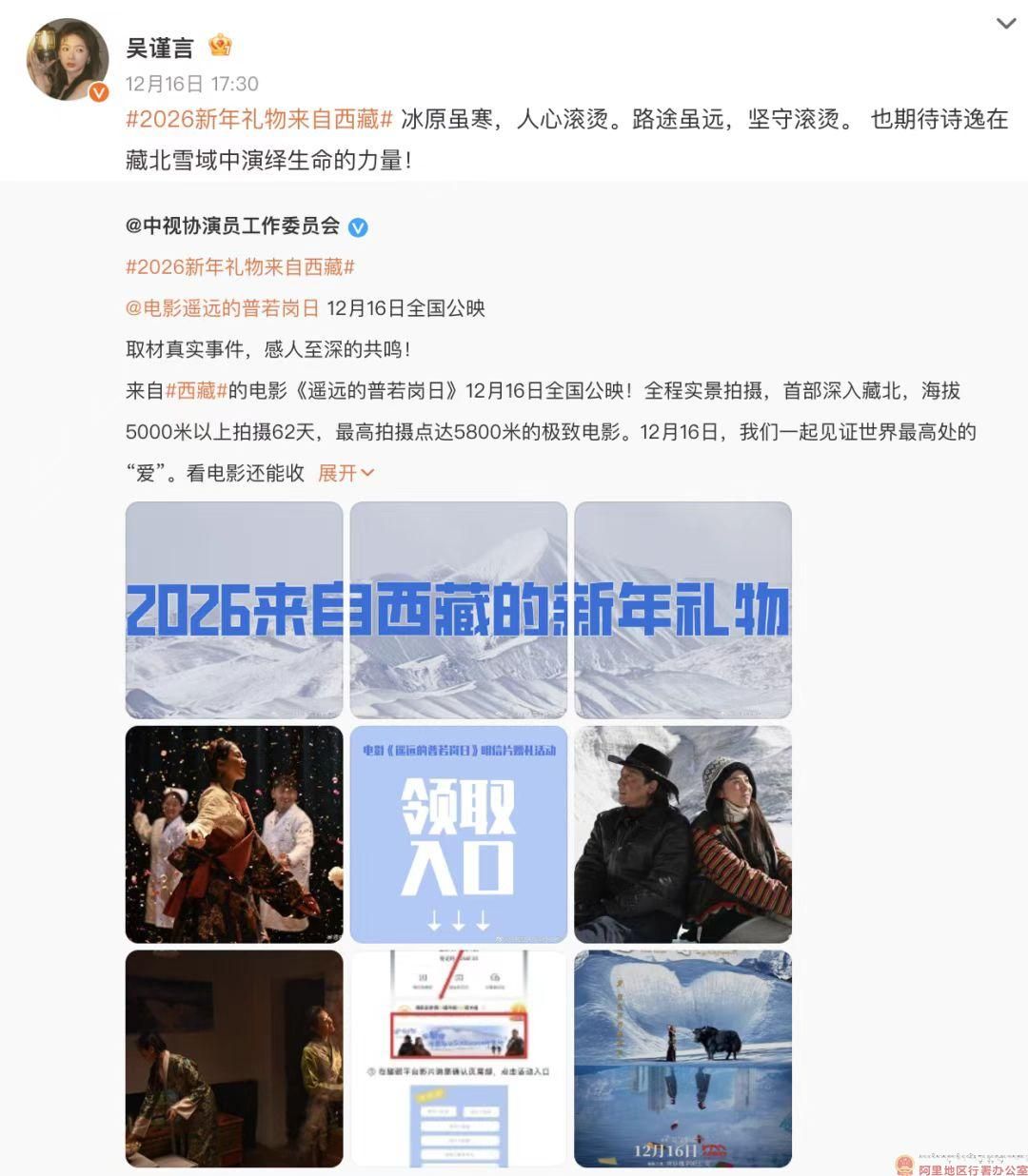This screenshot has width=1028, height=1176.
Task: View the dancing woman with petals photo
Action: click(x=234, y=834)
